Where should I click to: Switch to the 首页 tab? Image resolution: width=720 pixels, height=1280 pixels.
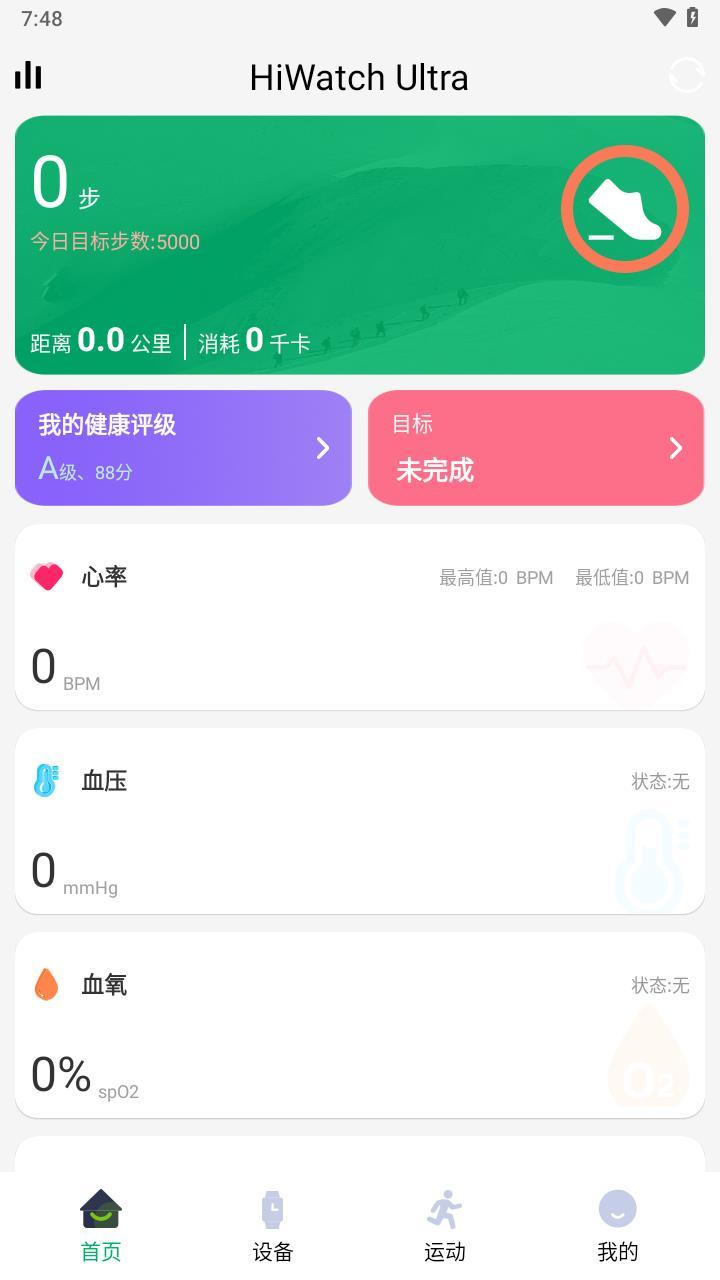[101, 1225]
